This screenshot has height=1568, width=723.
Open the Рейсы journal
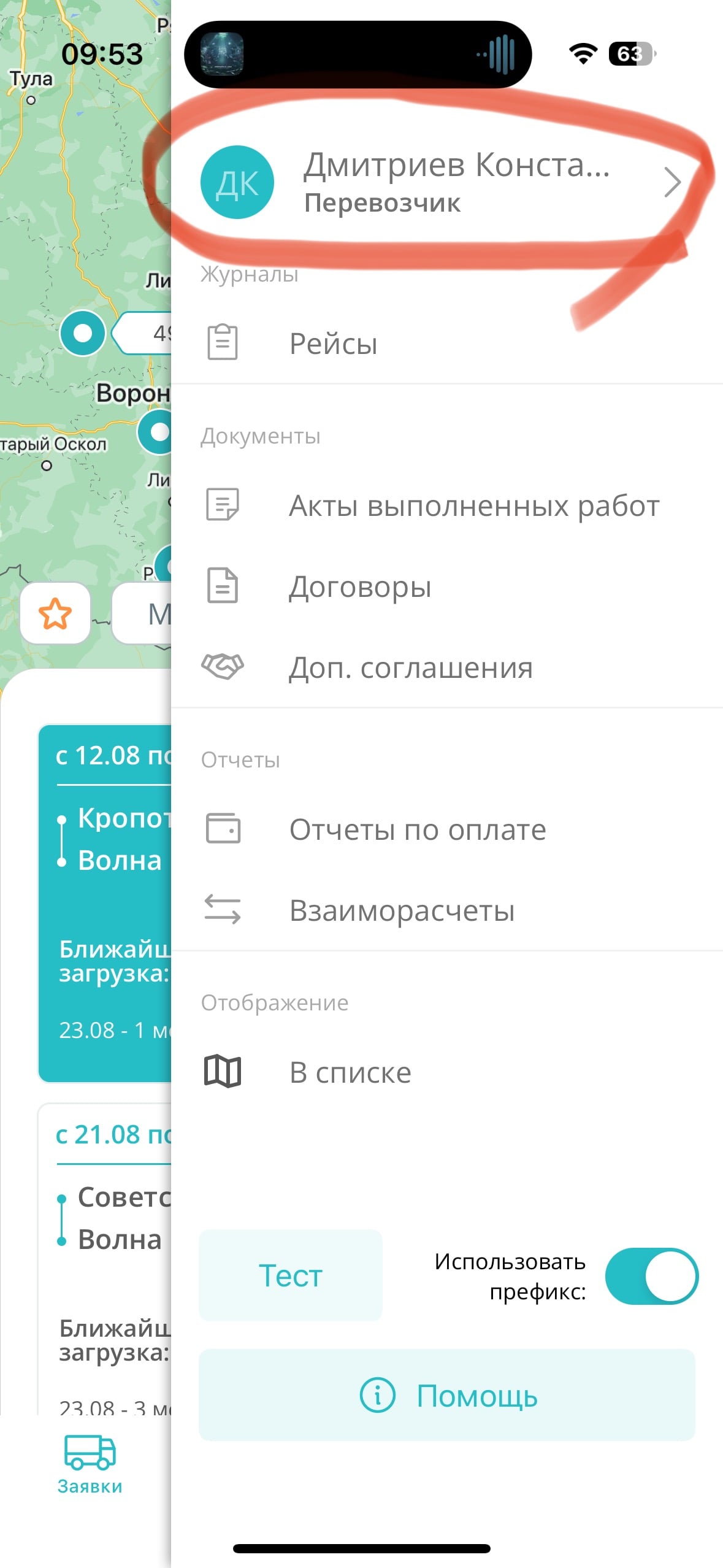tap(333, 343)
